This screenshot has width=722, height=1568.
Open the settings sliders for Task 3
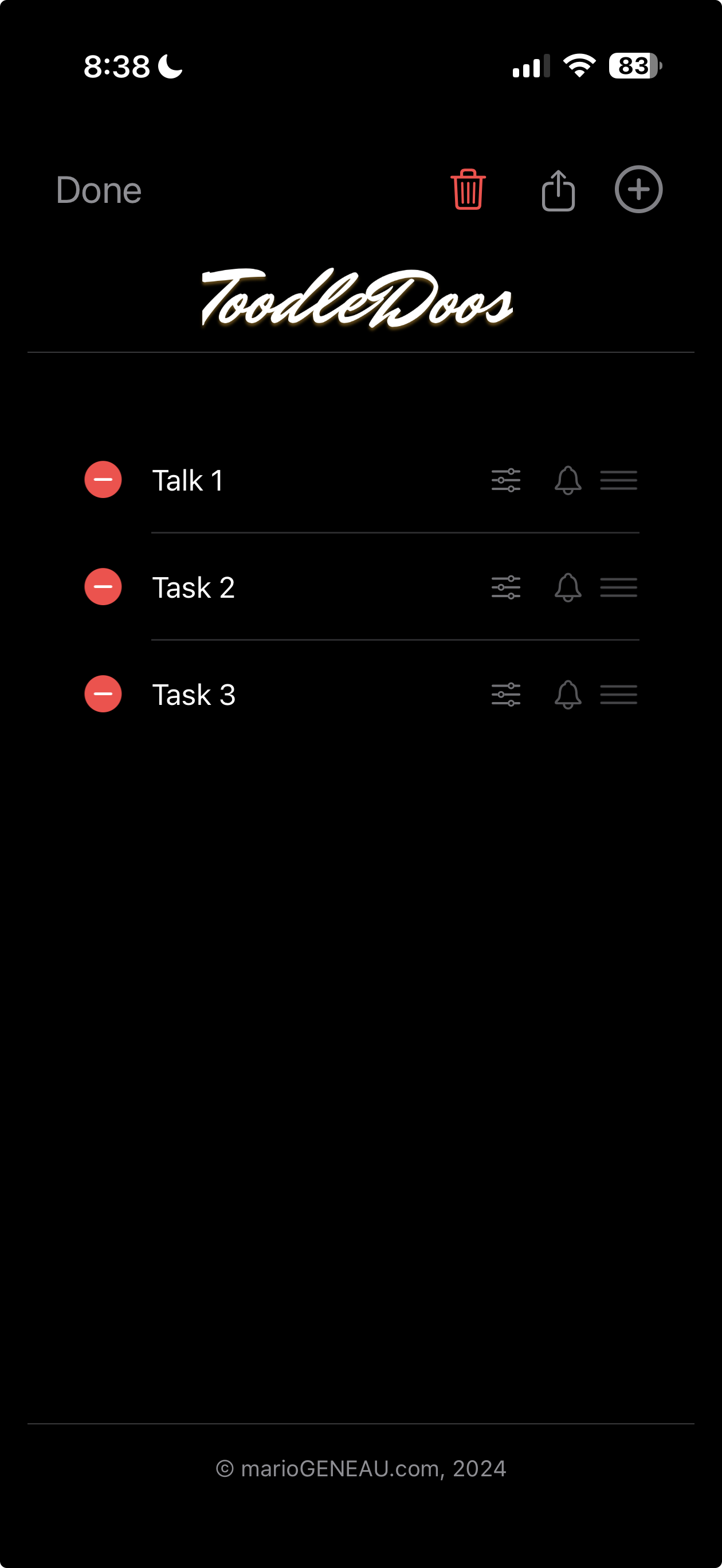506,695
